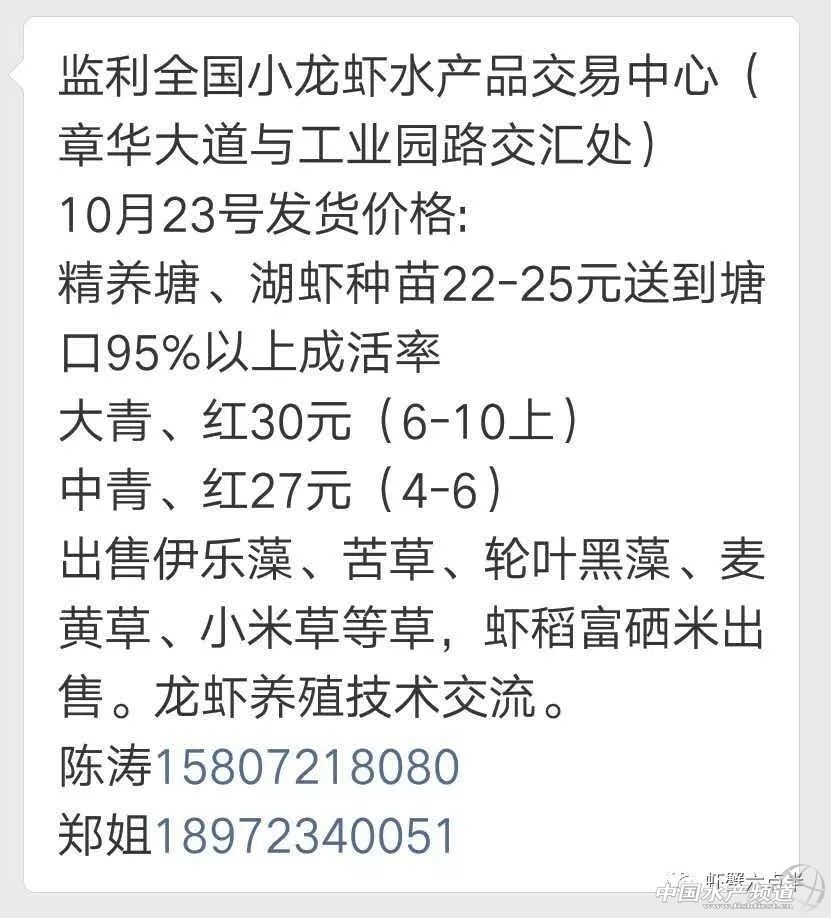The image size is (831, 918).
Task: Tap Sister Zheng's phone number 18972340051
Action: 304,836
